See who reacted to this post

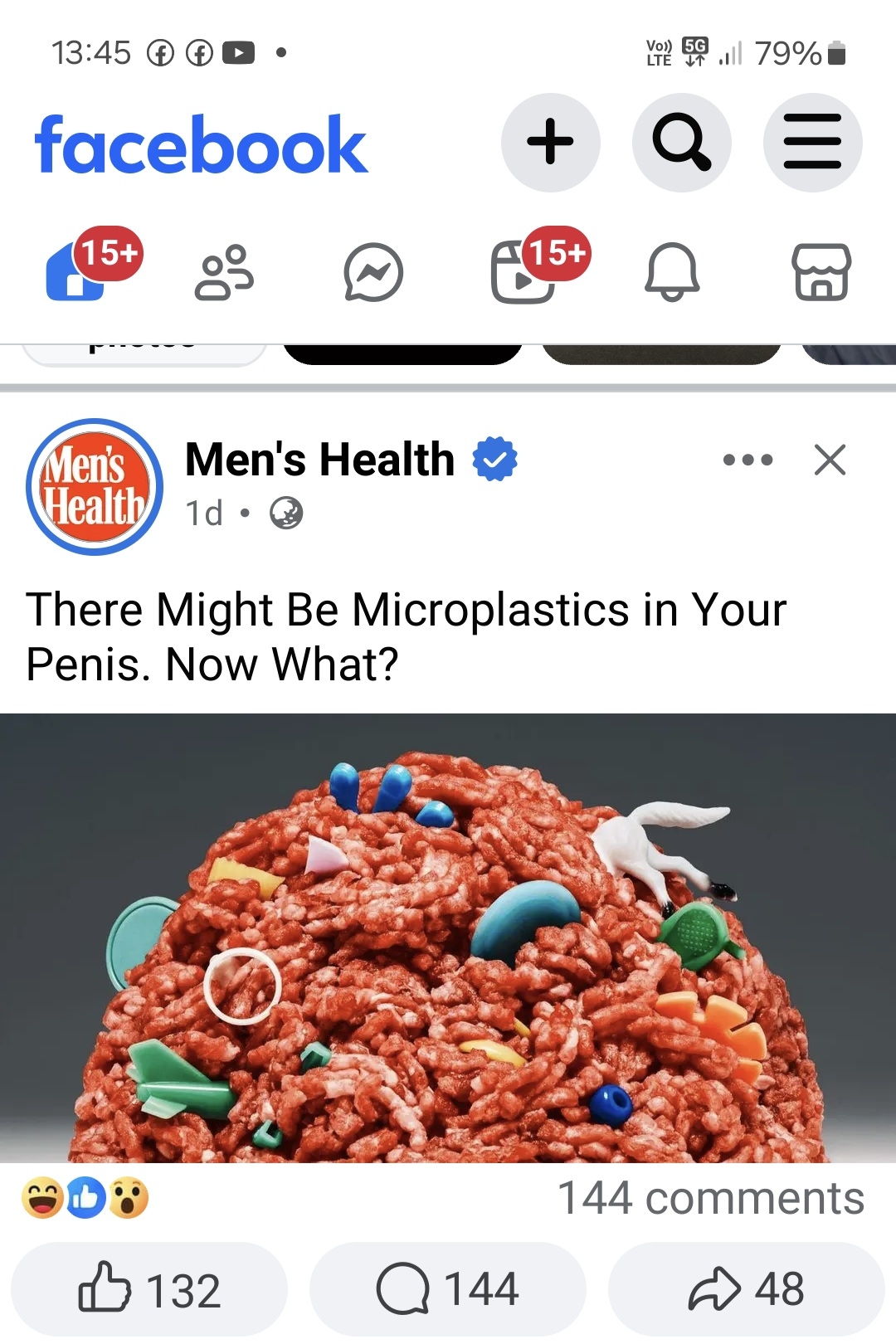point(85,1199)
